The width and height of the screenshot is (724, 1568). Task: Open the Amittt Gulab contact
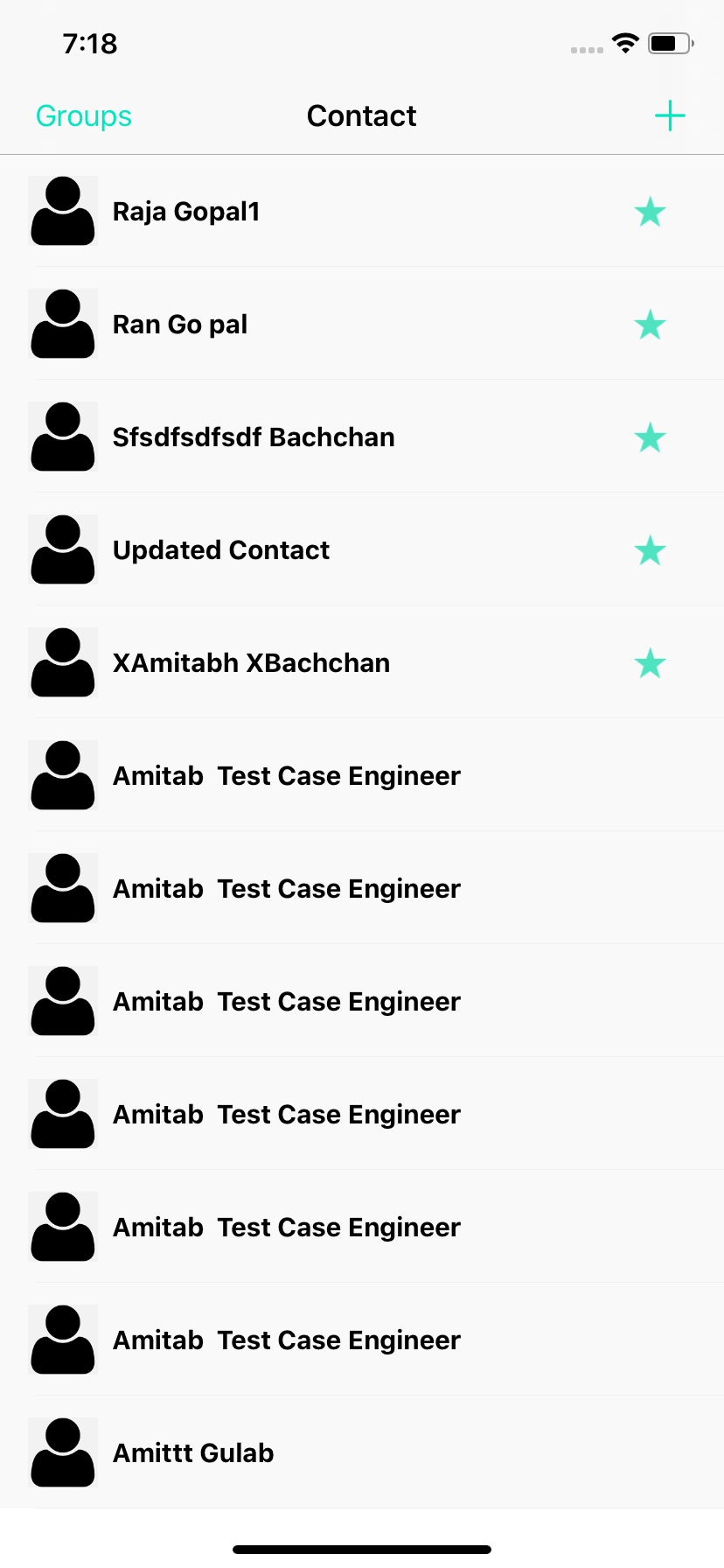362,1452
